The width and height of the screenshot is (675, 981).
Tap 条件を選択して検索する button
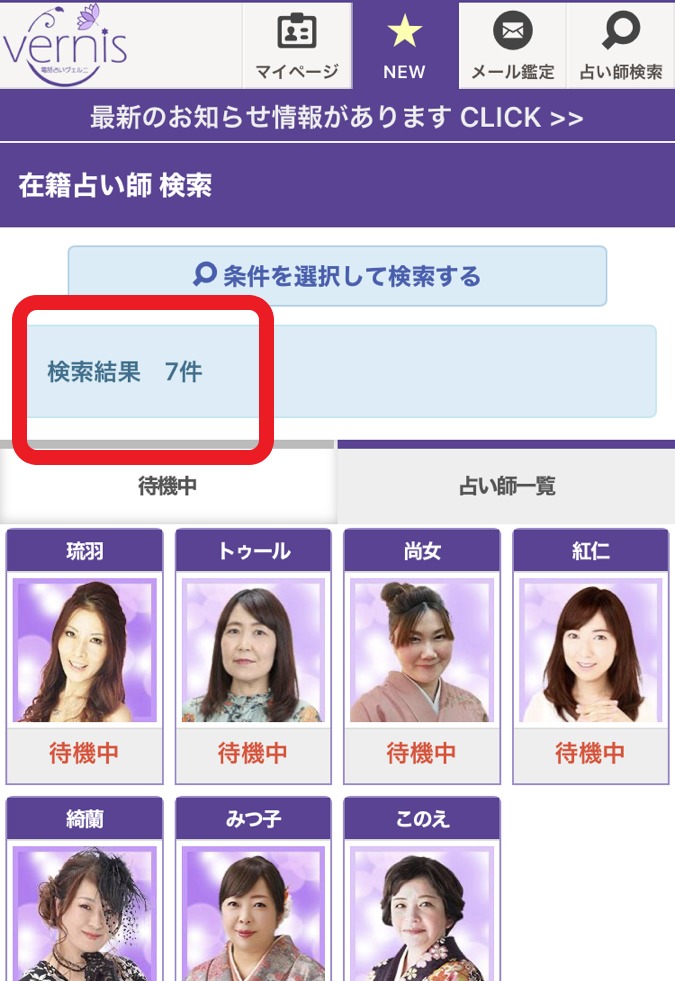coord(337,276)
